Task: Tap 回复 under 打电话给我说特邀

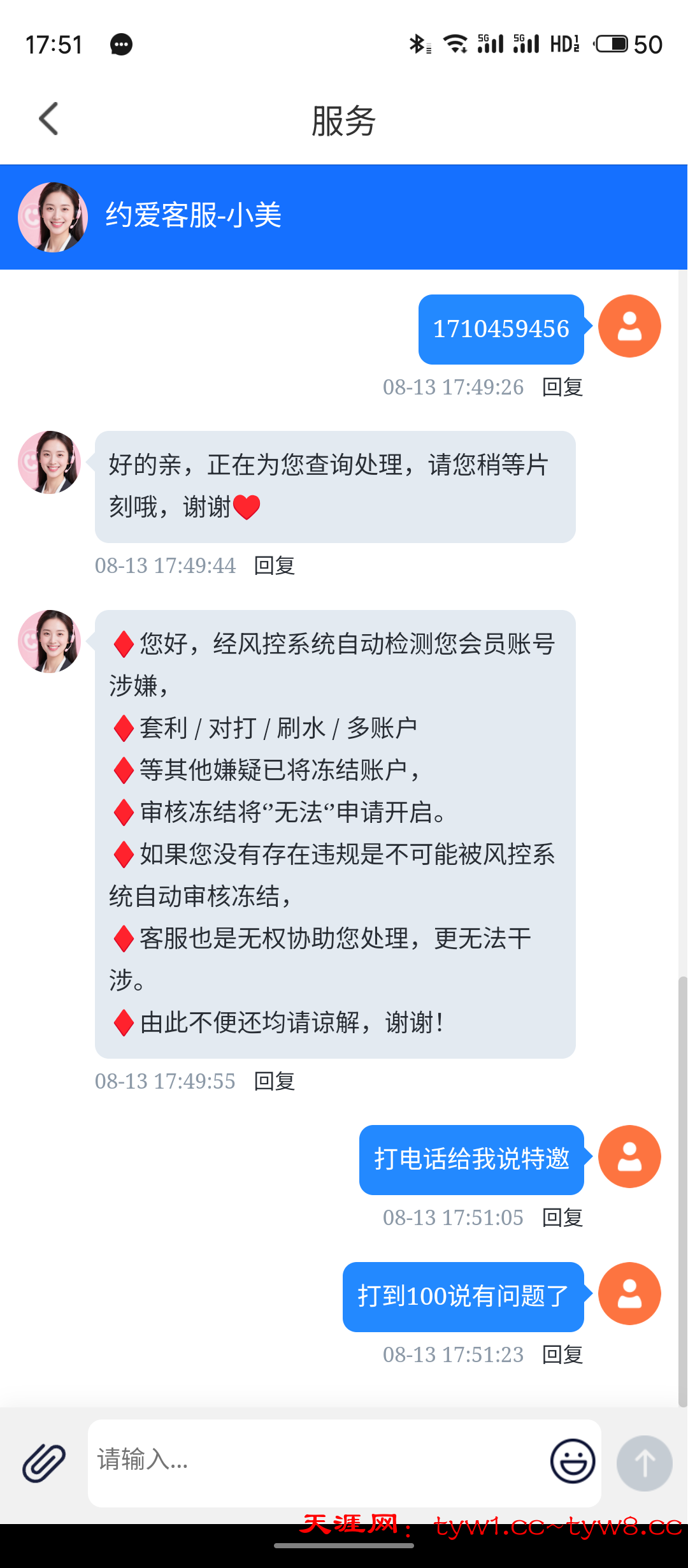Action: point(562,1217)
